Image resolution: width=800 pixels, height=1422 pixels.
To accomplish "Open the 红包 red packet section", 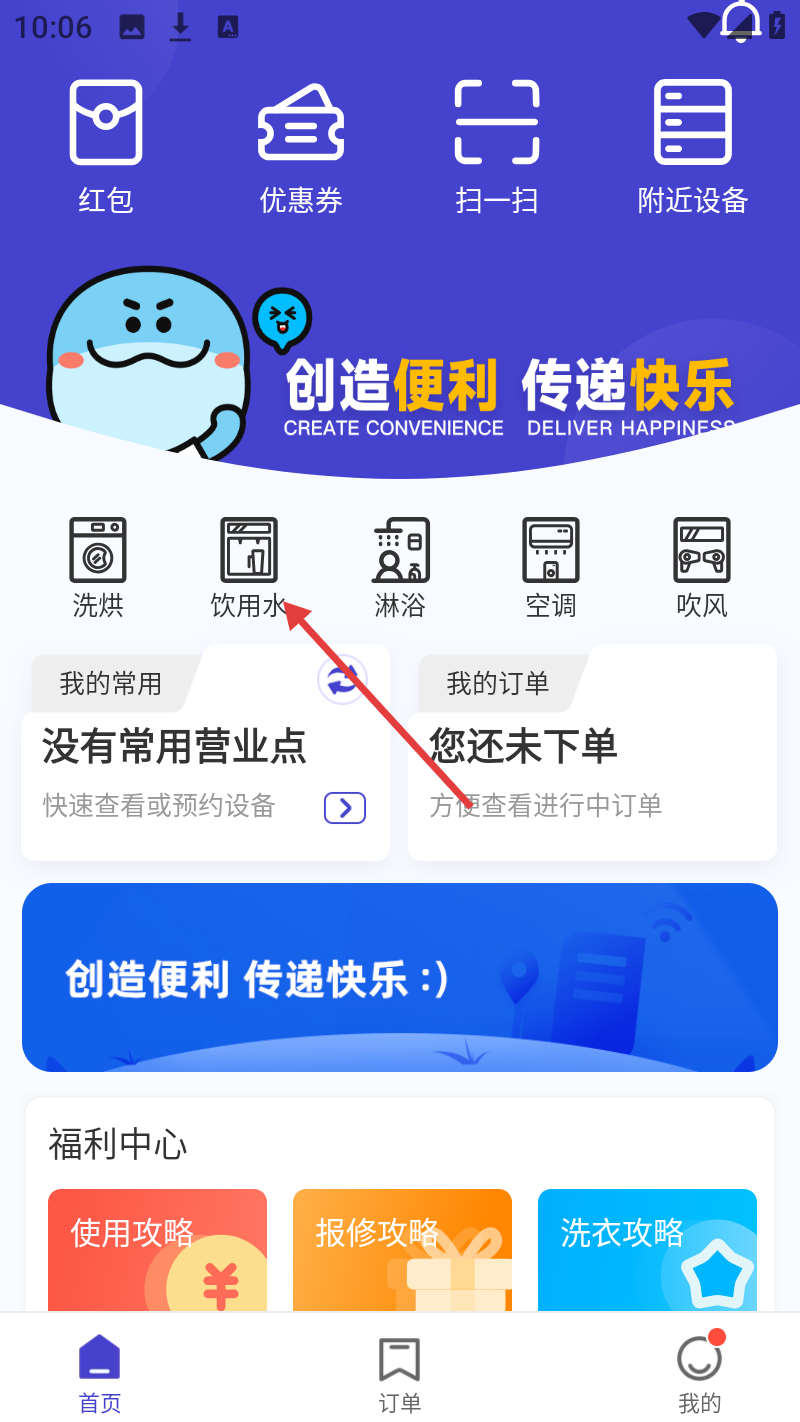I will (x=105, y=146).
